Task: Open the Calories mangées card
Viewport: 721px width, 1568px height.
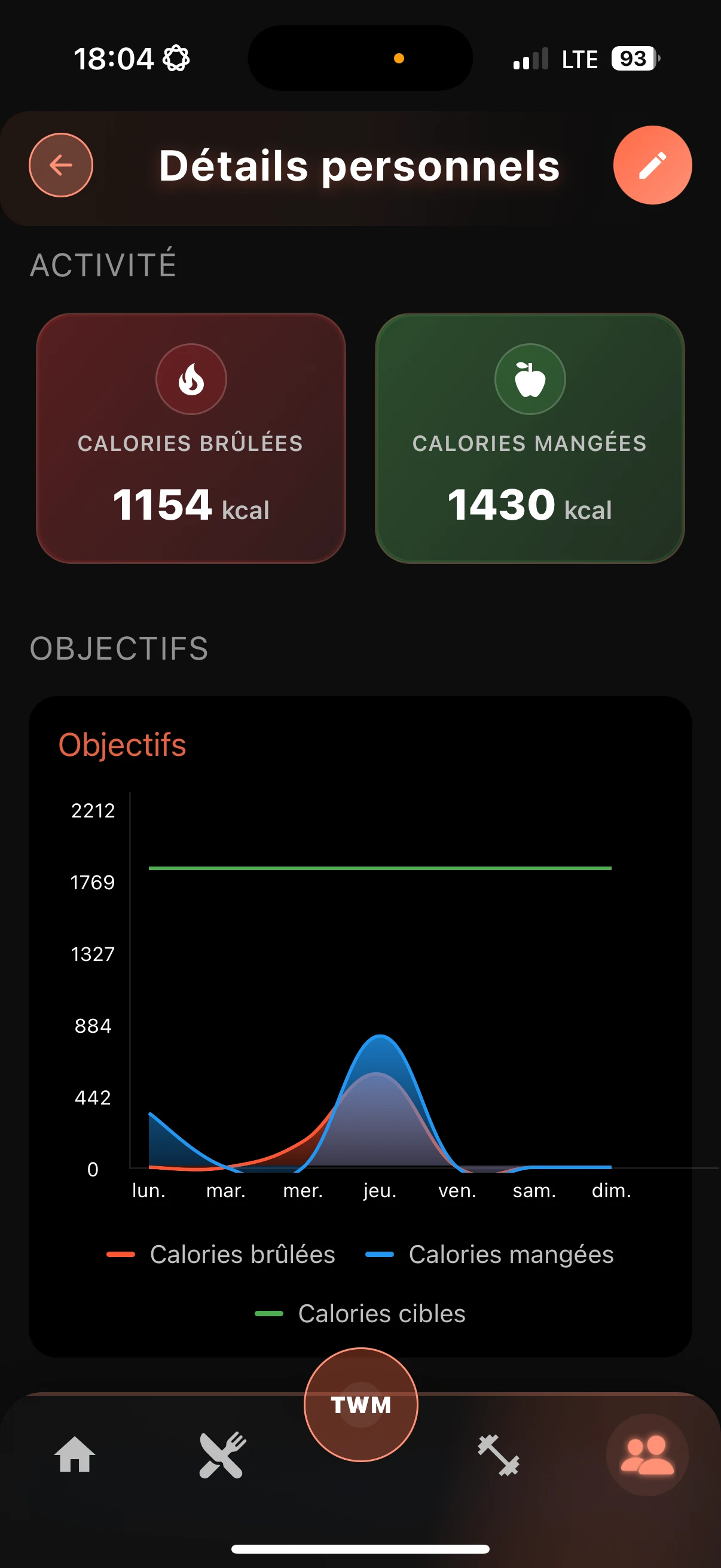Action: [x=530, y=438]
